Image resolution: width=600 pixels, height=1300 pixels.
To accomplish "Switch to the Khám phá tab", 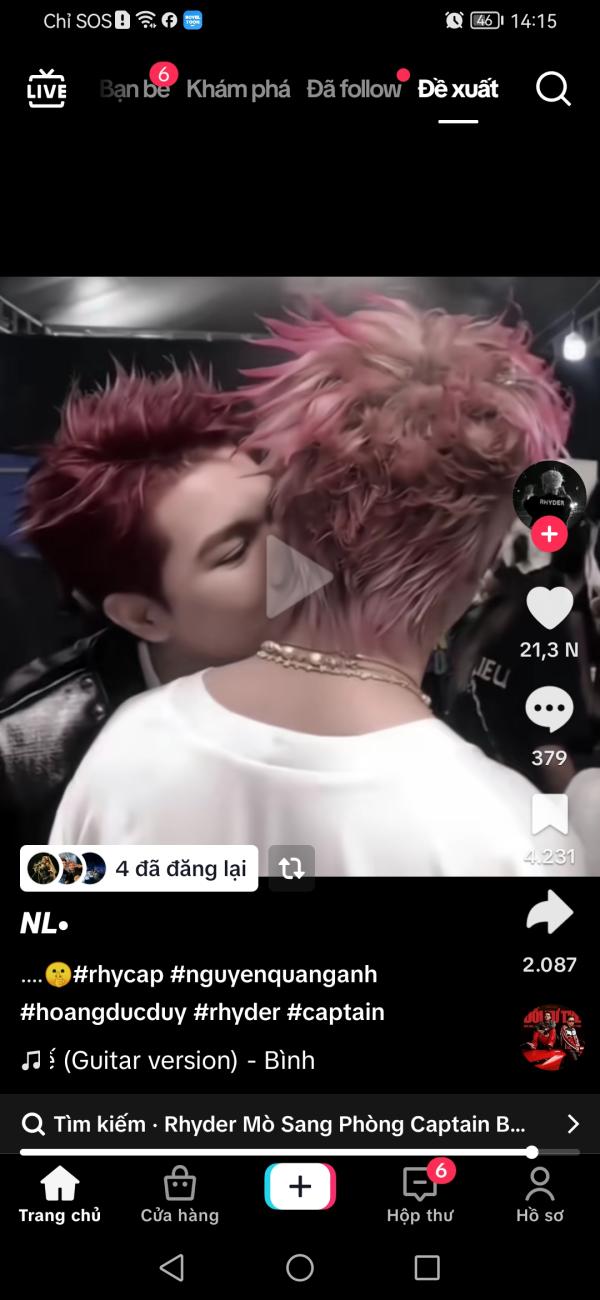I will 238,89.
